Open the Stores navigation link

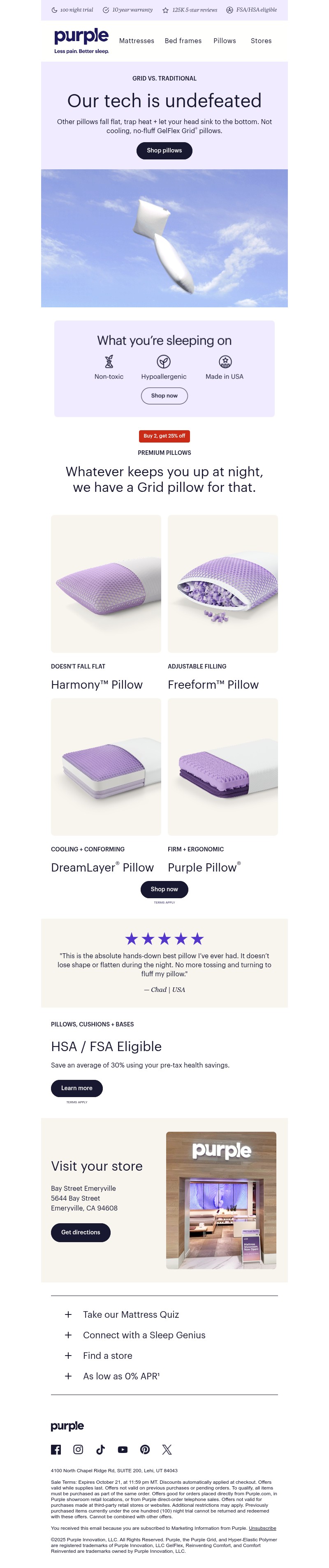[x=261, y=41]
